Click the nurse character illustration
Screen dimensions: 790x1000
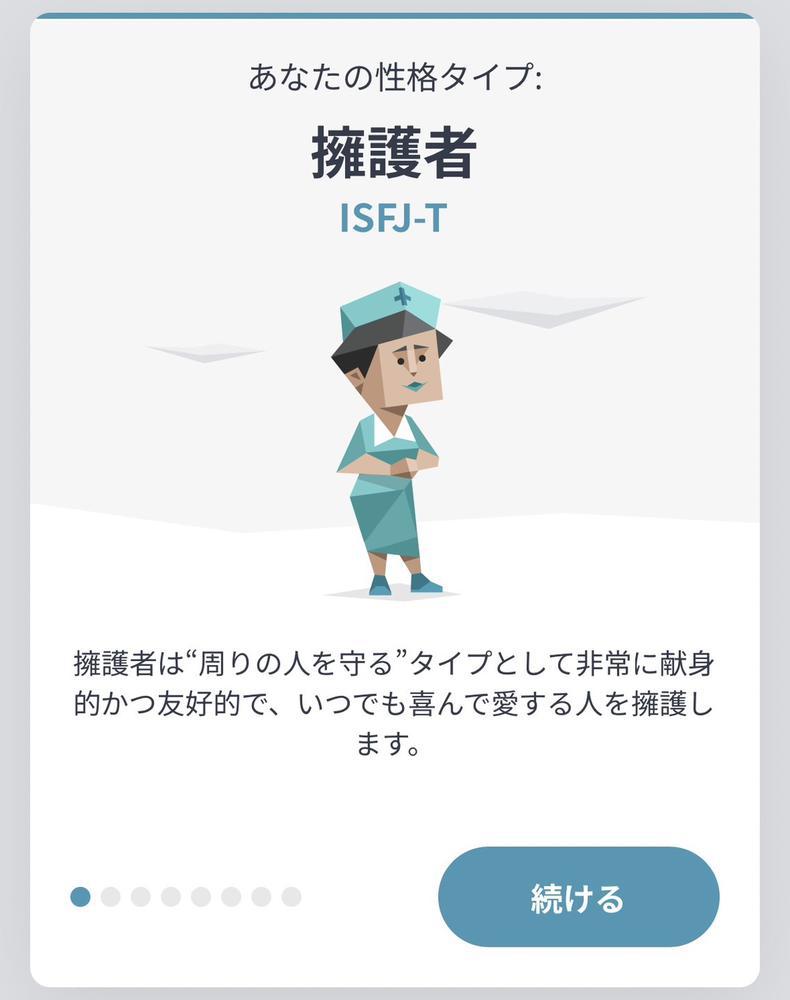[395, 440]
